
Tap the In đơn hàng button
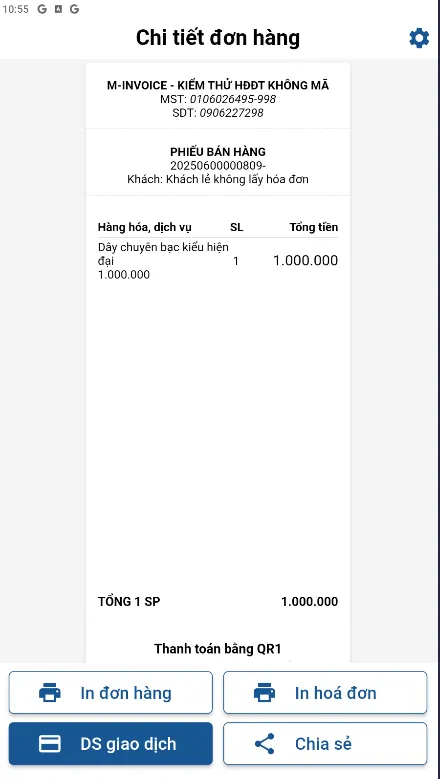pos(111,693)
